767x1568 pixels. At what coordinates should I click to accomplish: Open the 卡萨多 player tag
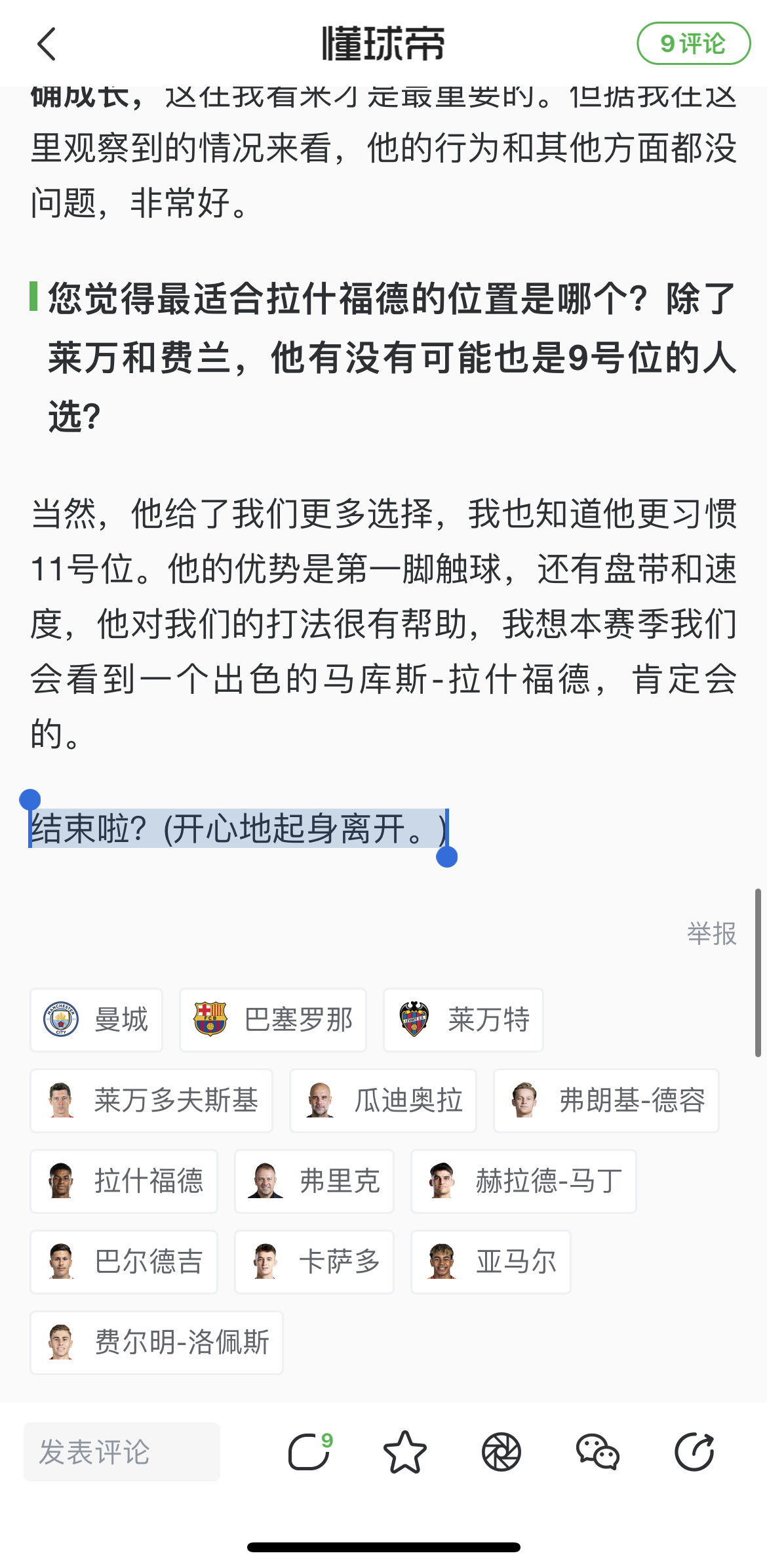314,1262
